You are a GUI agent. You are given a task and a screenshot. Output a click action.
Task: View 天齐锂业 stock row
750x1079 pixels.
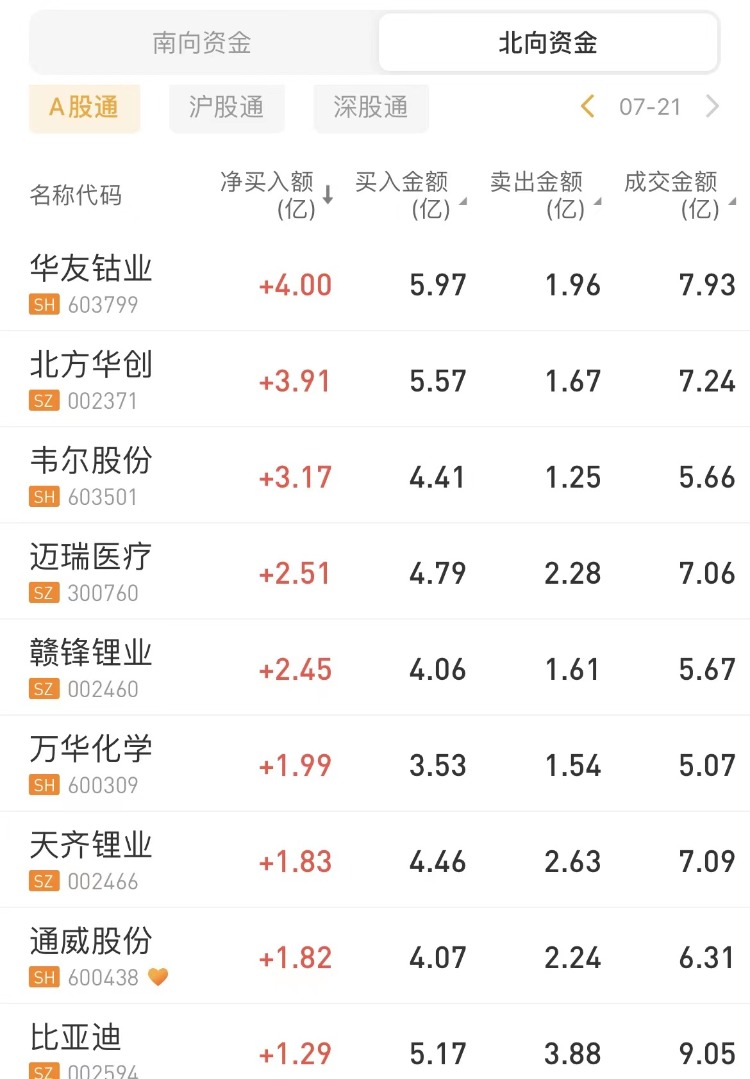click(92, 845)
